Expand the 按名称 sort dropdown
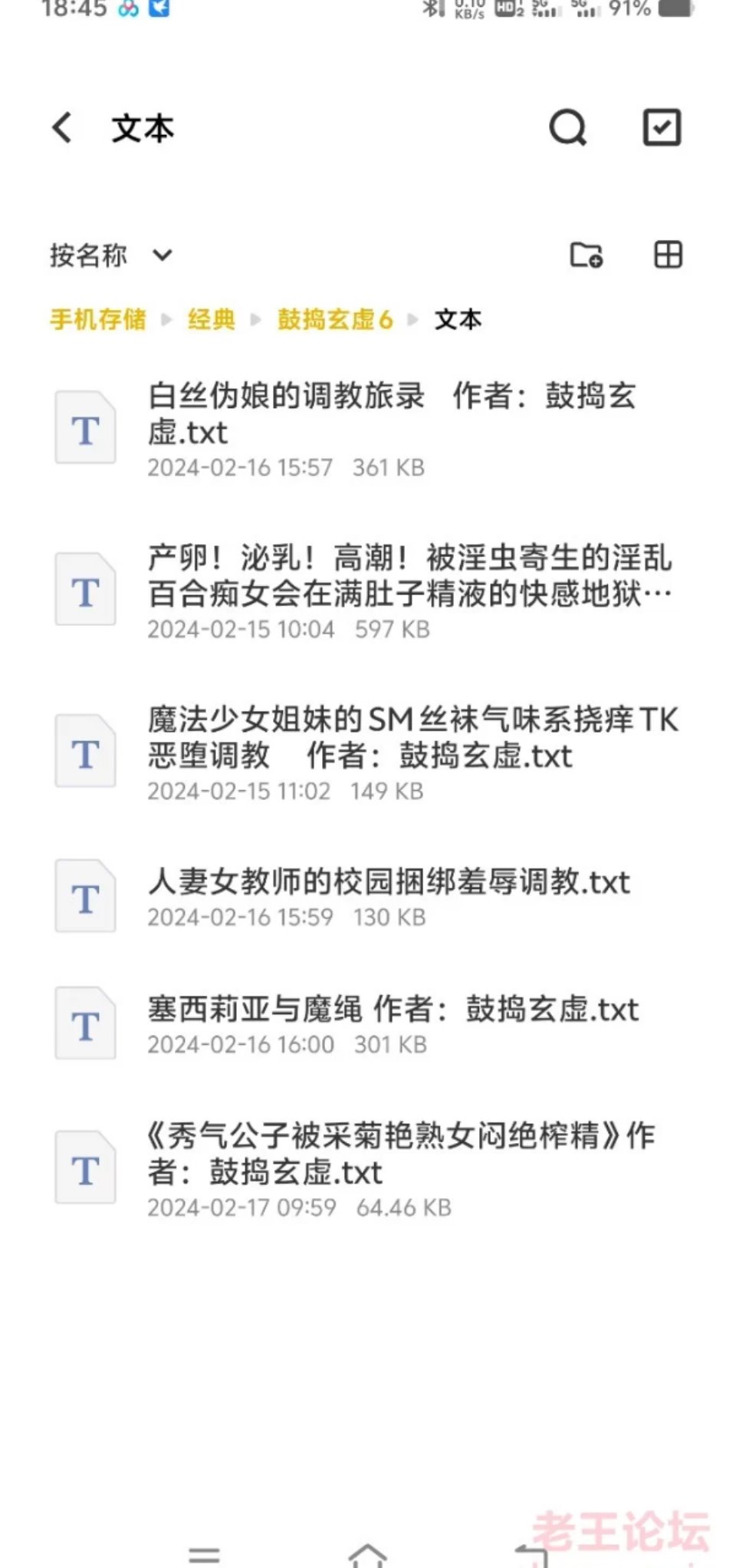Image resolution: width=736 pixels, height=1568 pixels. click(111, 255)
